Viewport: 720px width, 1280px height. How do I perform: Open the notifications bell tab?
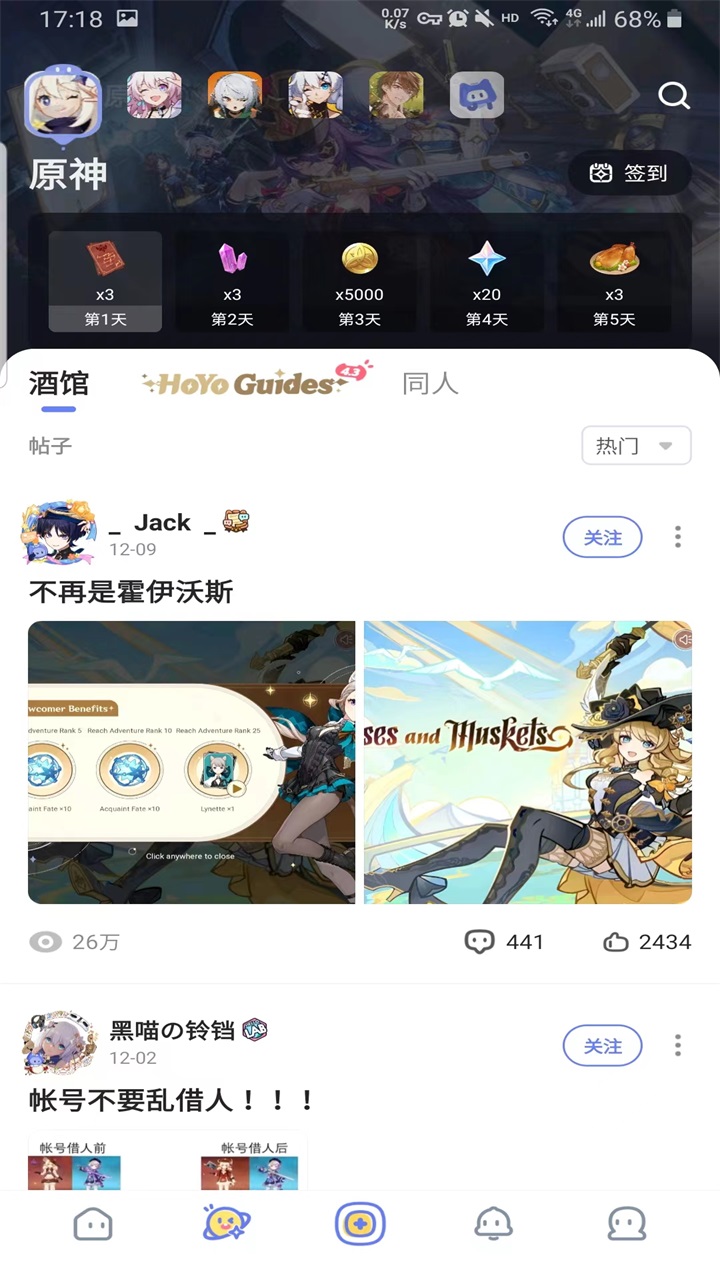pos(493,1224)
